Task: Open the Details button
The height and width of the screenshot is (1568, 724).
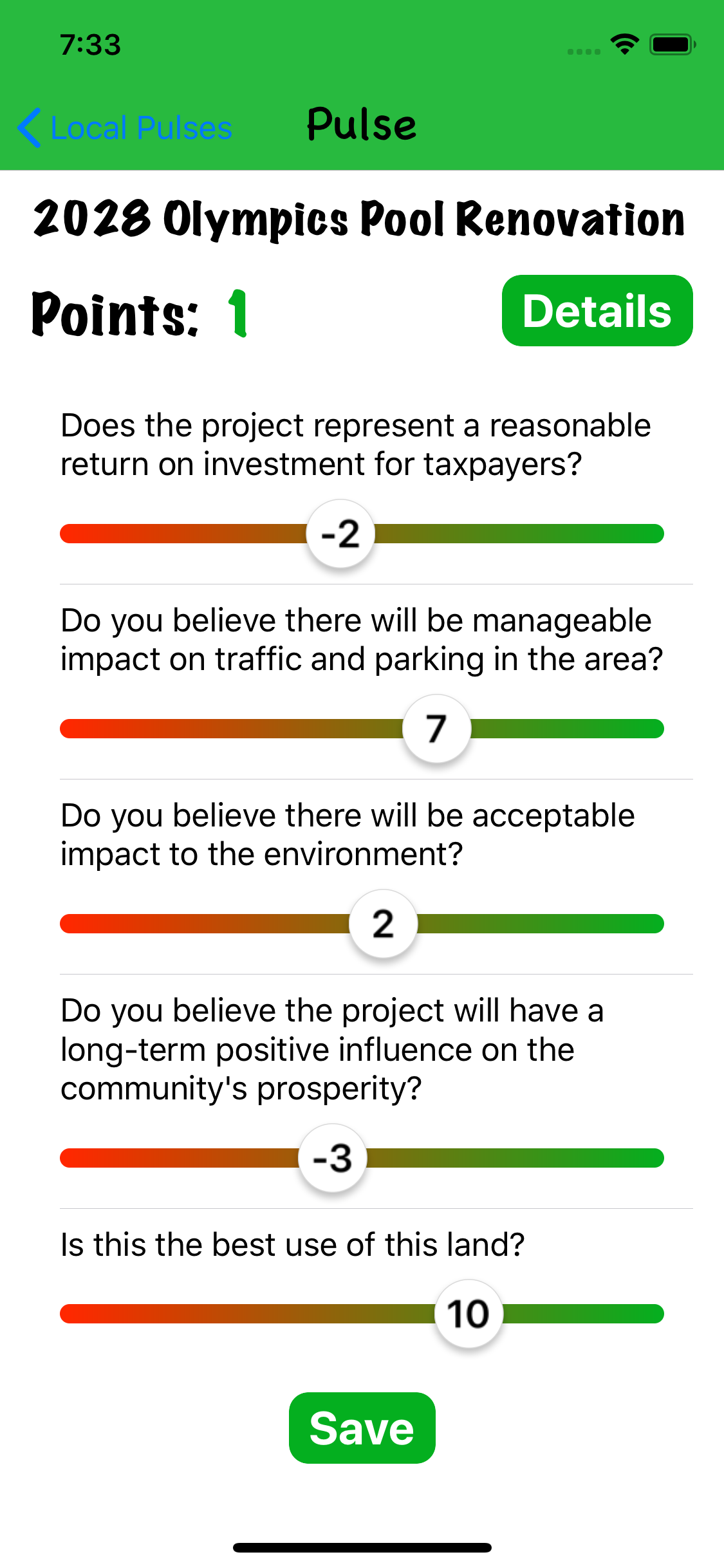Action: 597,311
